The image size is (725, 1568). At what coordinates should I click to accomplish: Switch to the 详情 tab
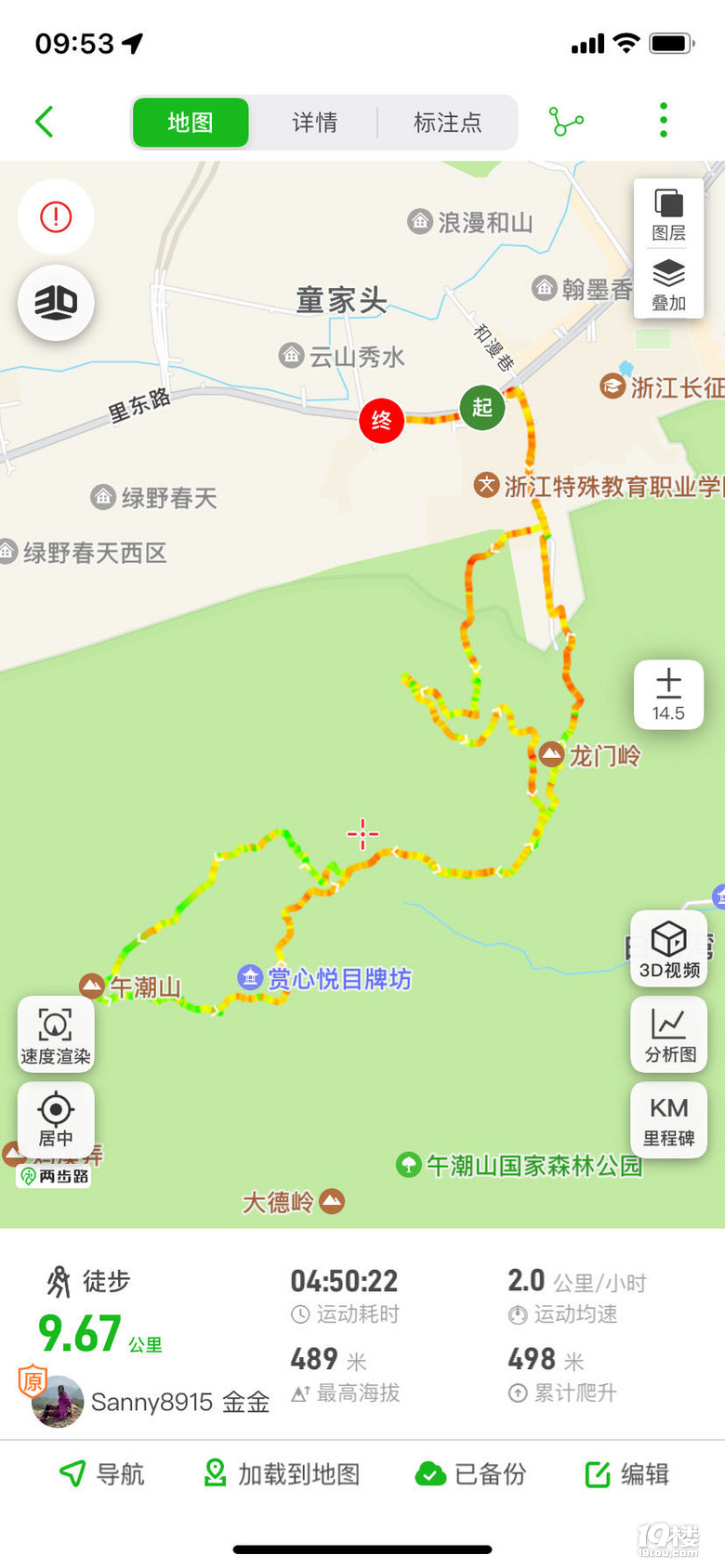point(314,123)
